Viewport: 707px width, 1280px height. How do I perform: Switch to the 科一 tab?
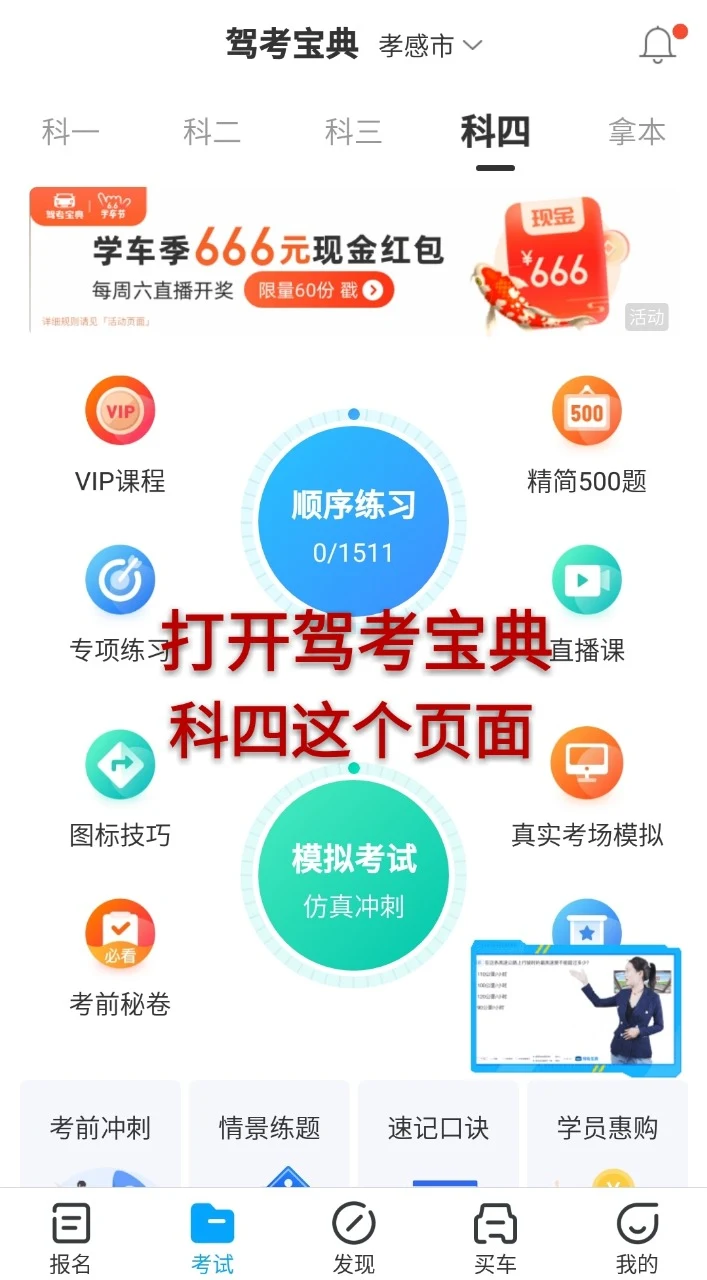(70, 132)
